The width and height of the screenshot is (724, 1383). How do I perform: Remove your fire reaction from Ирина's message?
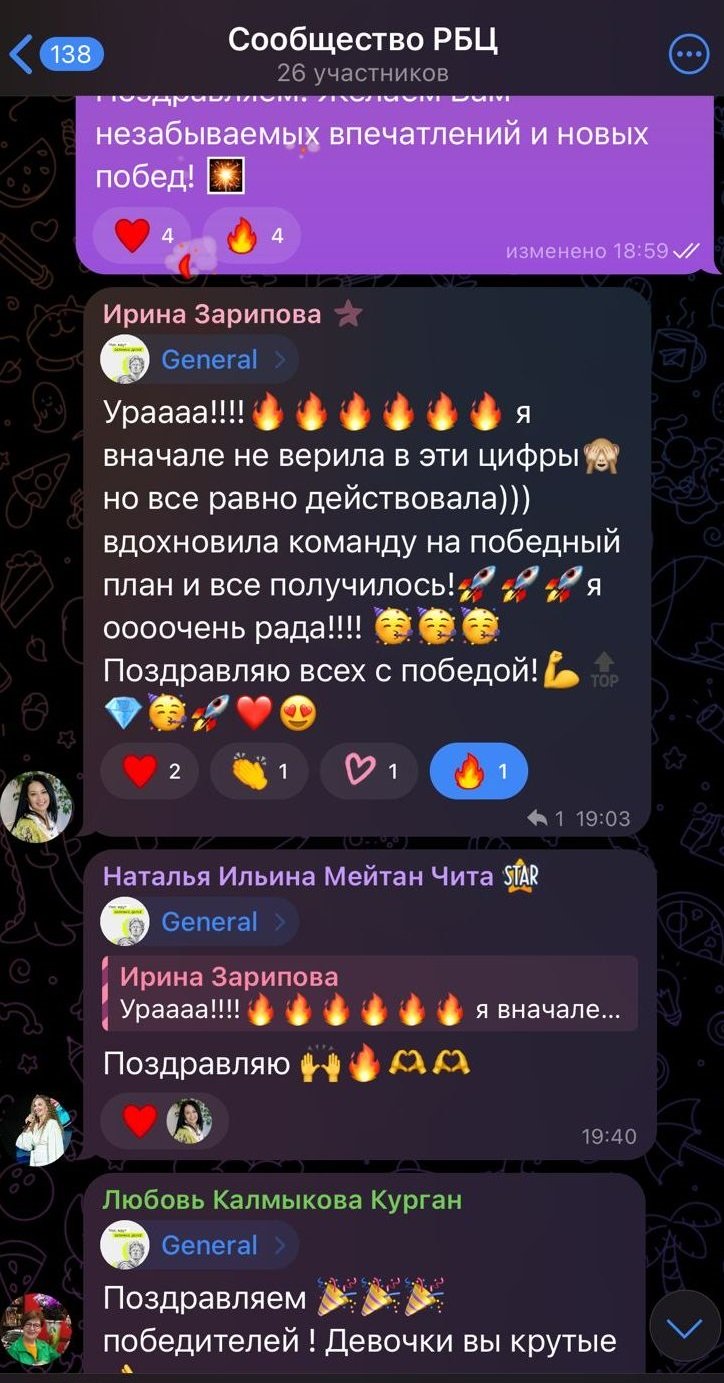478,771
